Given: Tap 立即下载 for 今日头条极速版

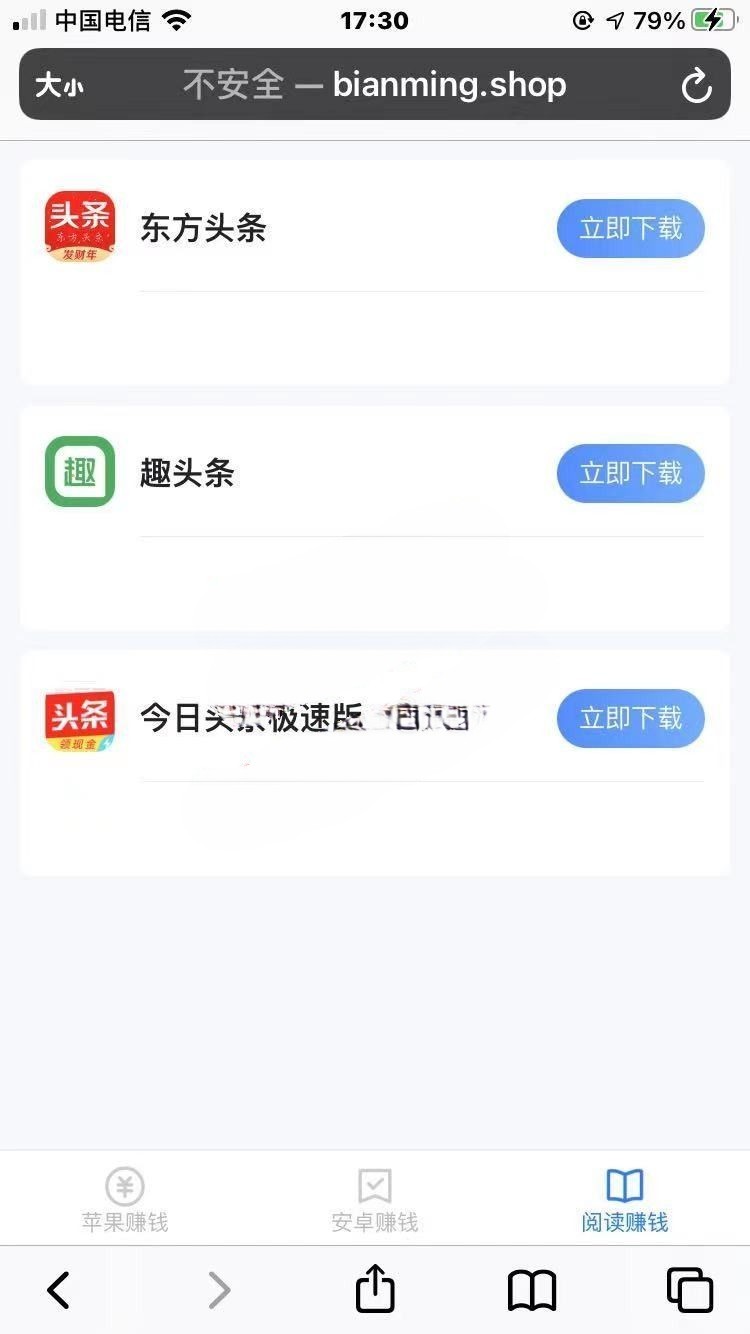Looking at the screenshot, I should [631, 718].
